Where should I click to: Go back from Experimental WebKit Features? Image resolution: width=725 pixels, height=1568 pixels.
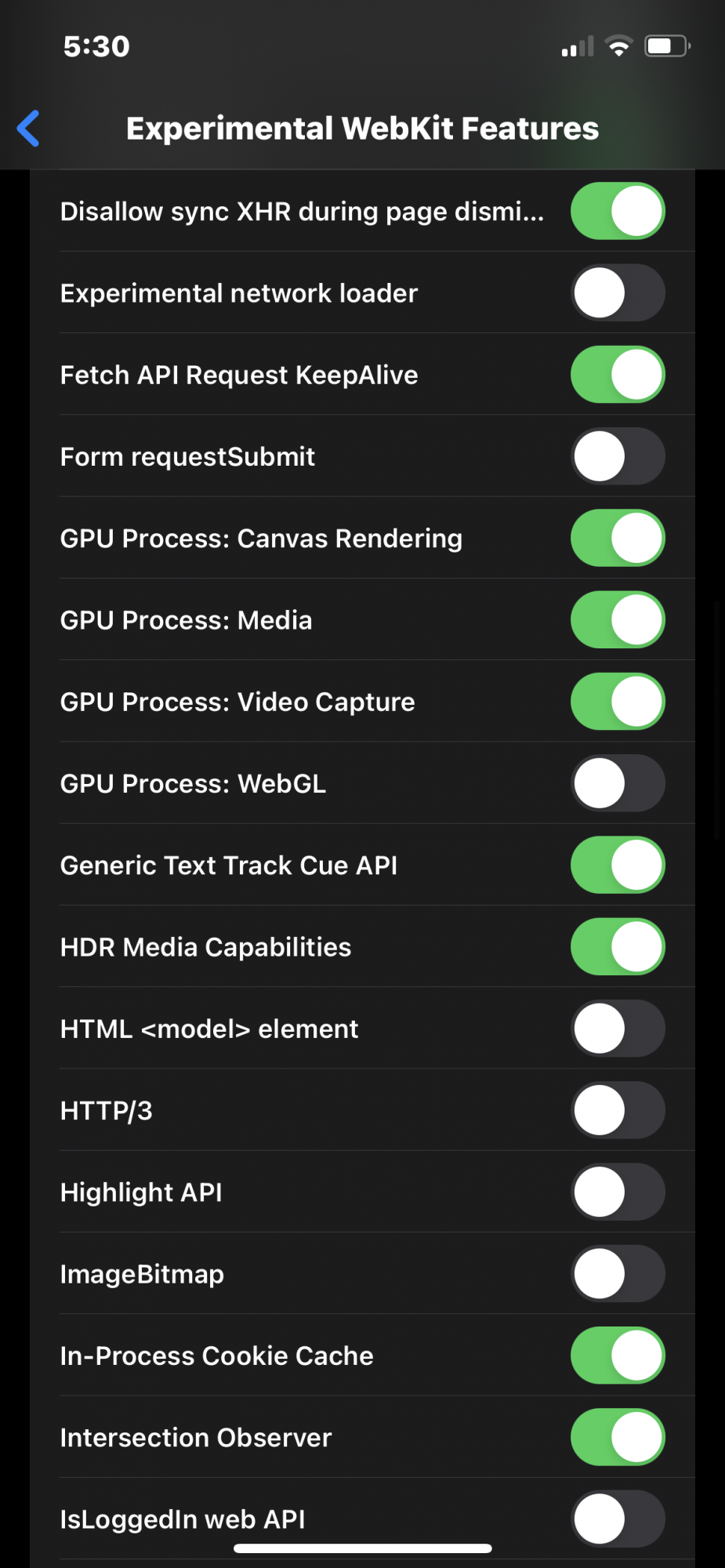[x=29, y=129]
